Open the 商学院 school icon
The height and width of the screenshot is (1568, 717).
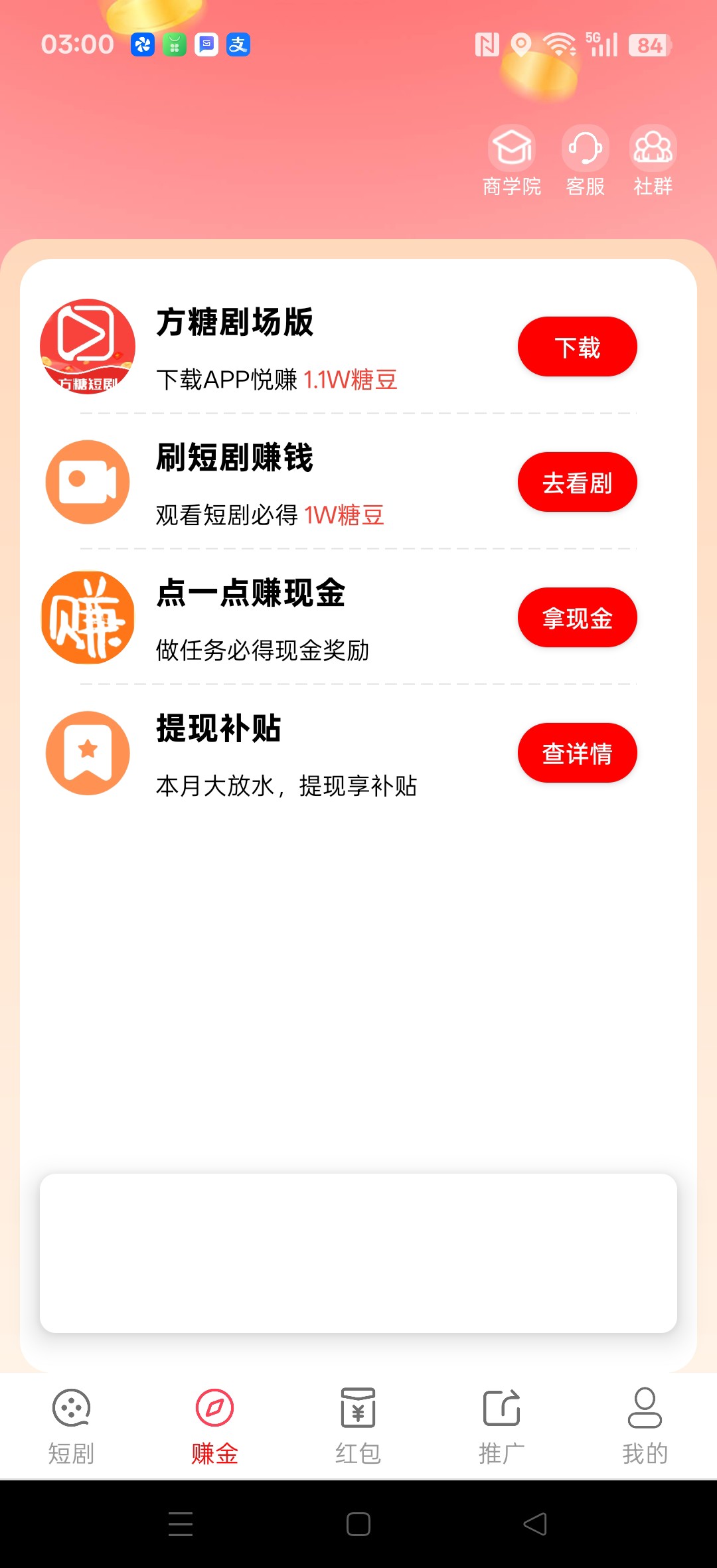512,149
